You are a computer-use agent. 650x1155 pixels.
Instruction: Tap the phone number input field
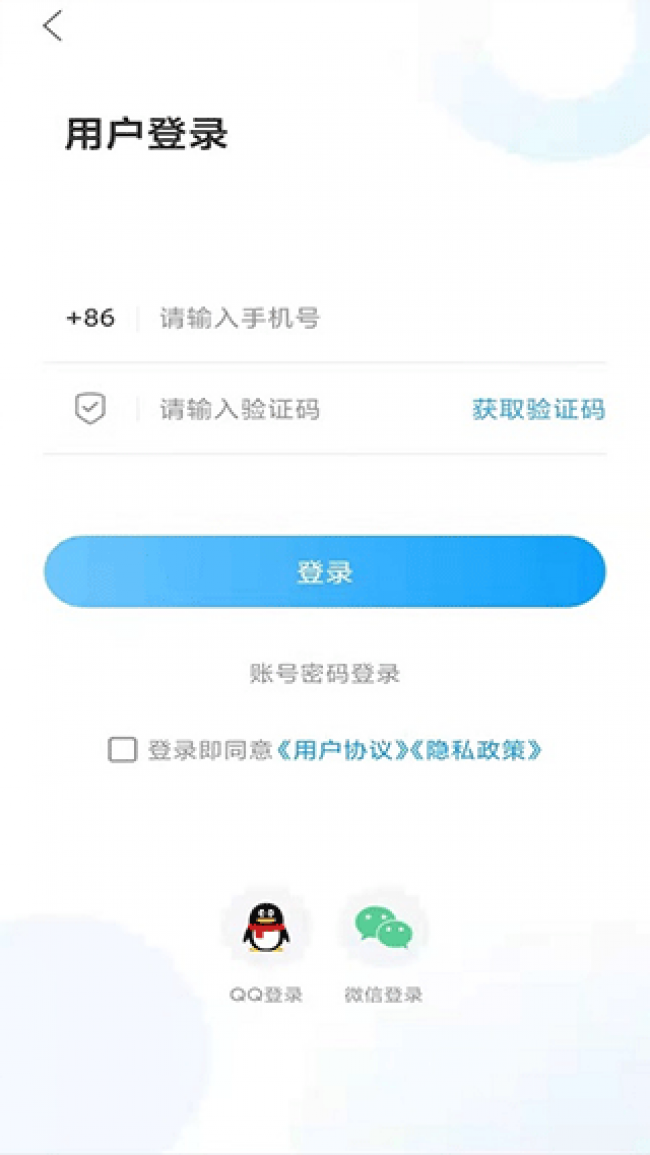tap(382, 318)
